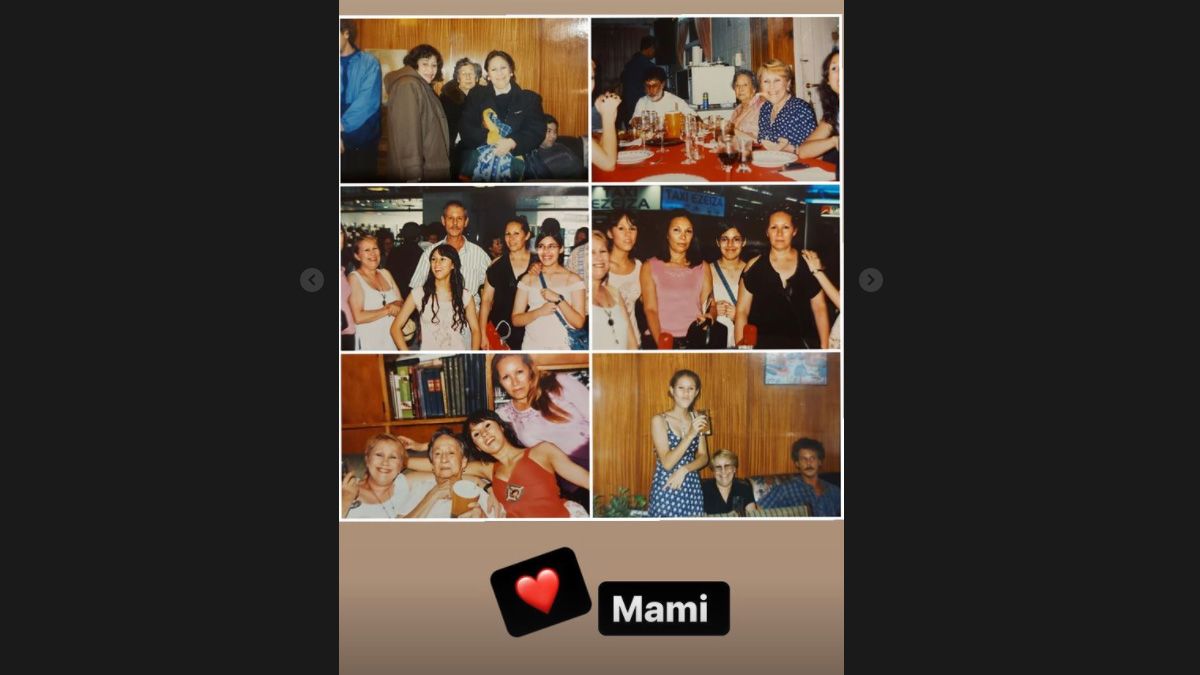Go to the previous story
Screen dimensions: 1200x675
point(312,280)
